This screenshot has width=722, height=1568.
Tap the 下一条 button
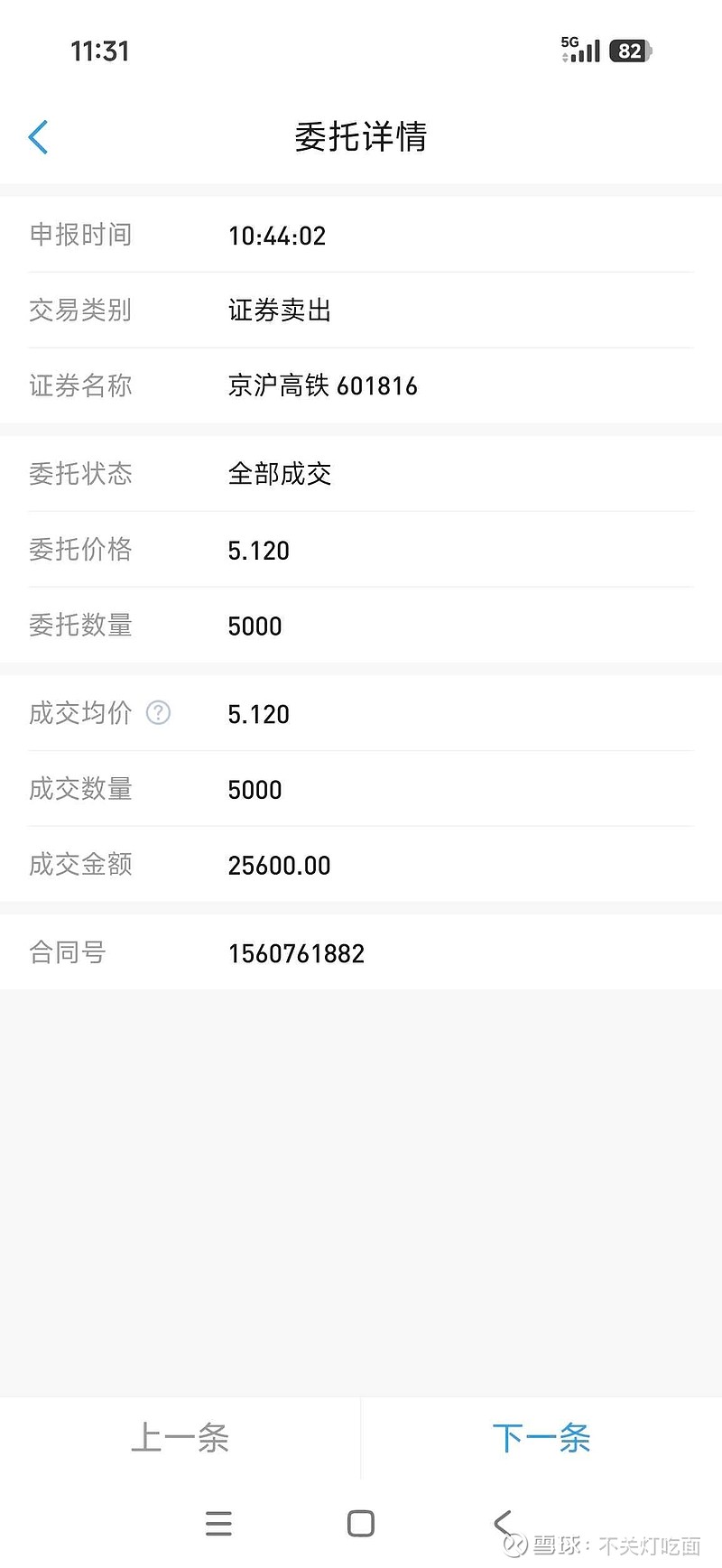tap(541, 1439)
